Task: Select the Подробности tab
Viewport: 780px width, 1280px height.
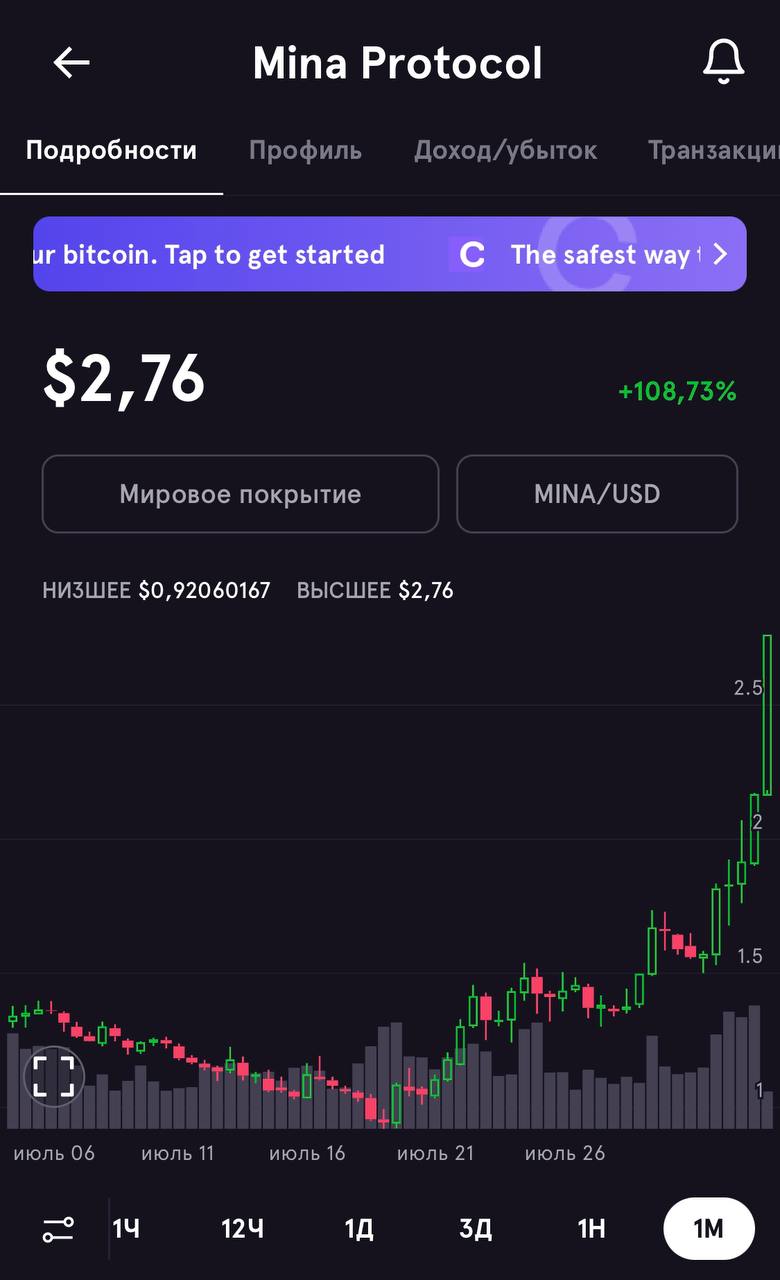Action: point(111,151)
